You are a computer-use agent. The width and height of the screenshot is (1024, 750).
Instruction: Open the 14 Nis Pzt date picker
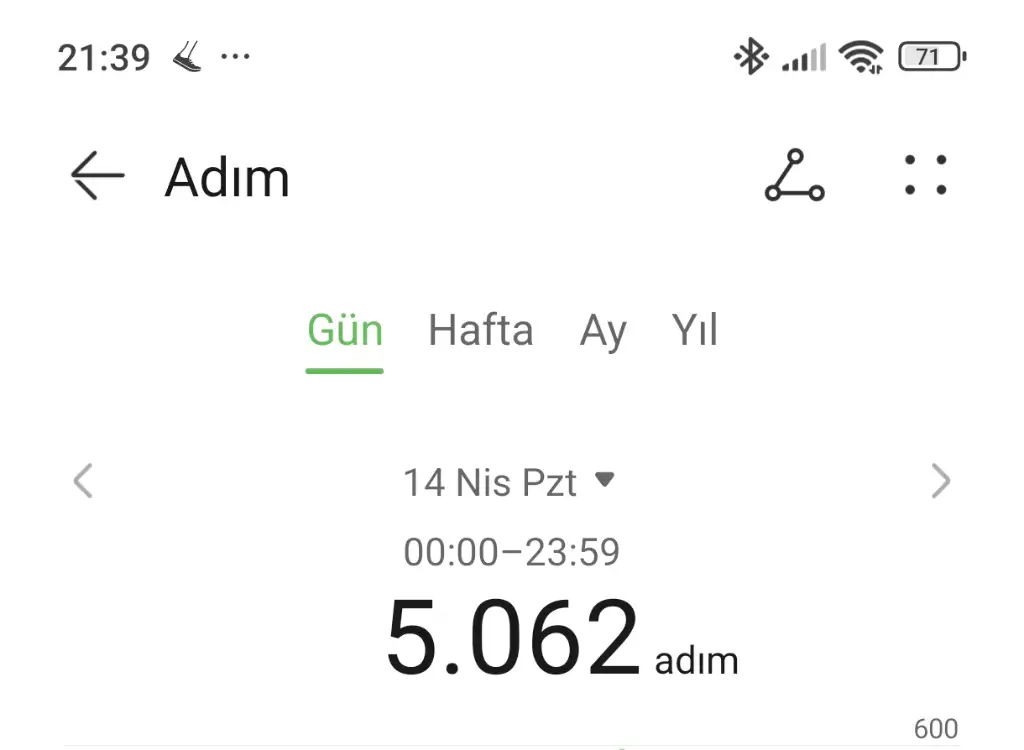coord(508,483)
